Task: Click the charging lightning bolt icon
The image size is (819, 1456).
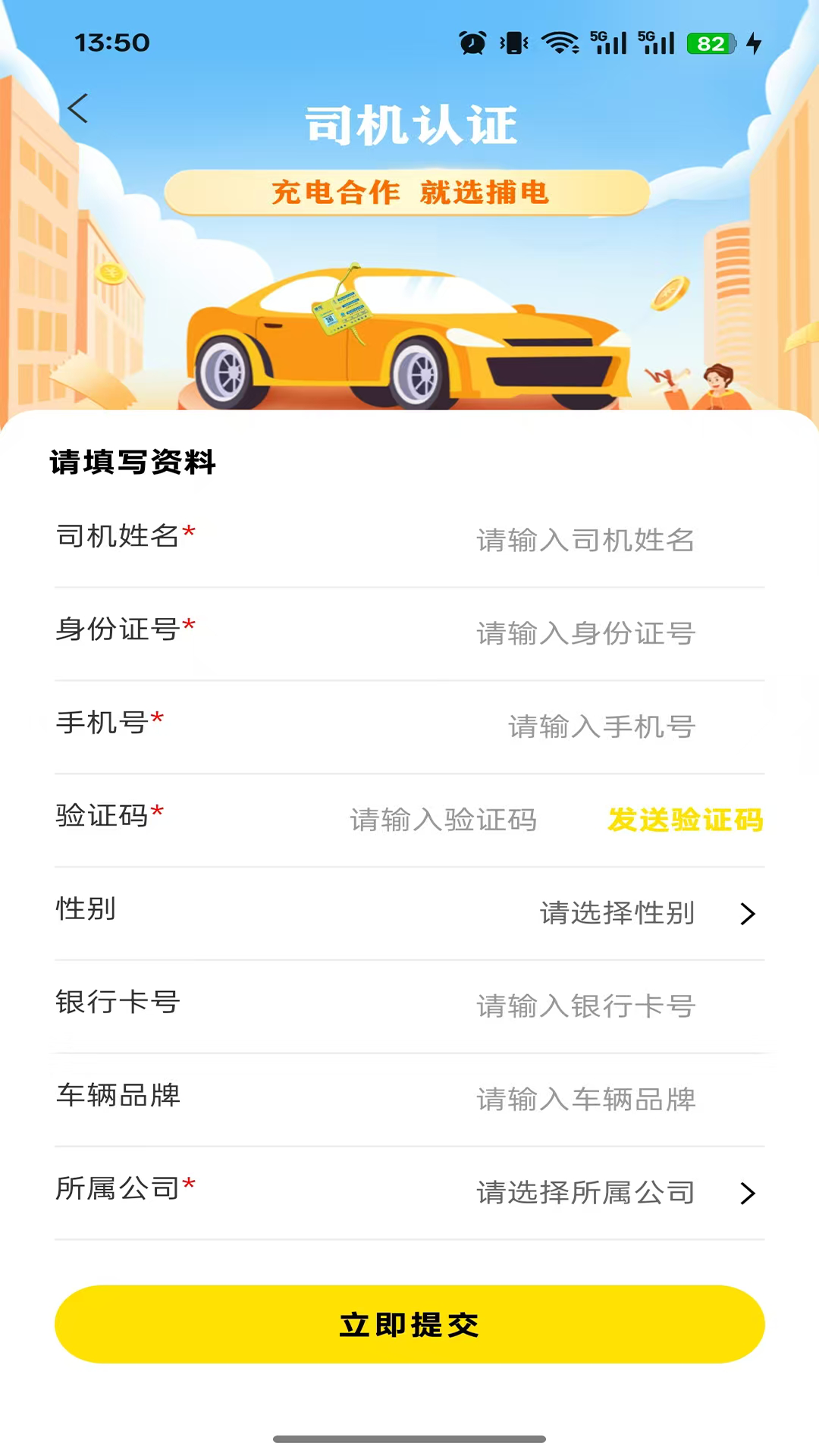Action: coord(753,43)
